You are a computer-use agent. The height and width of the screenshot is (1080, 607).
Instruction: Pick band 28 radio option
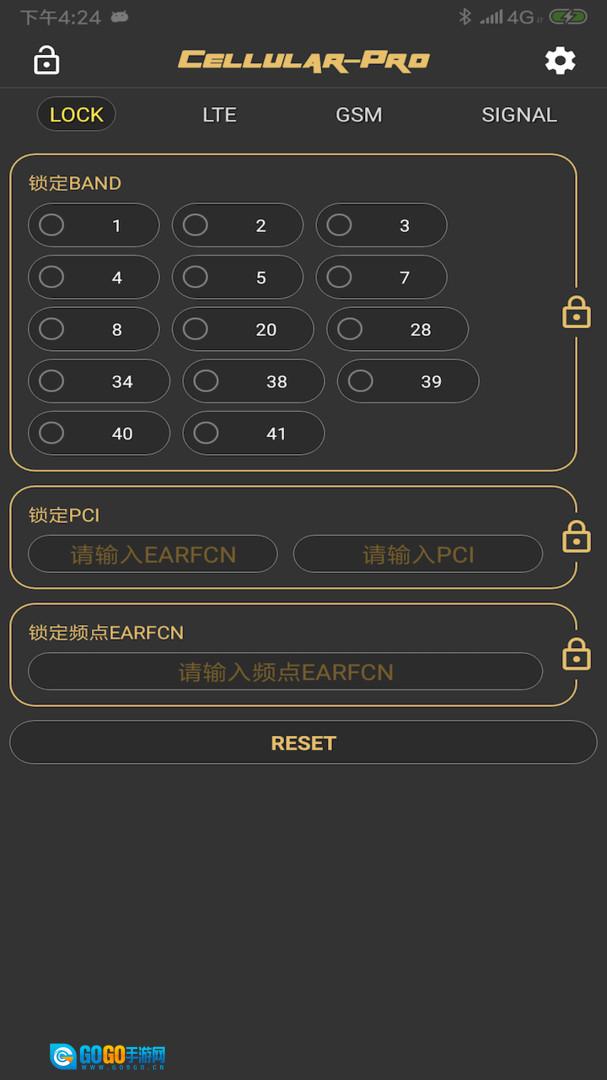click(397, 329)
